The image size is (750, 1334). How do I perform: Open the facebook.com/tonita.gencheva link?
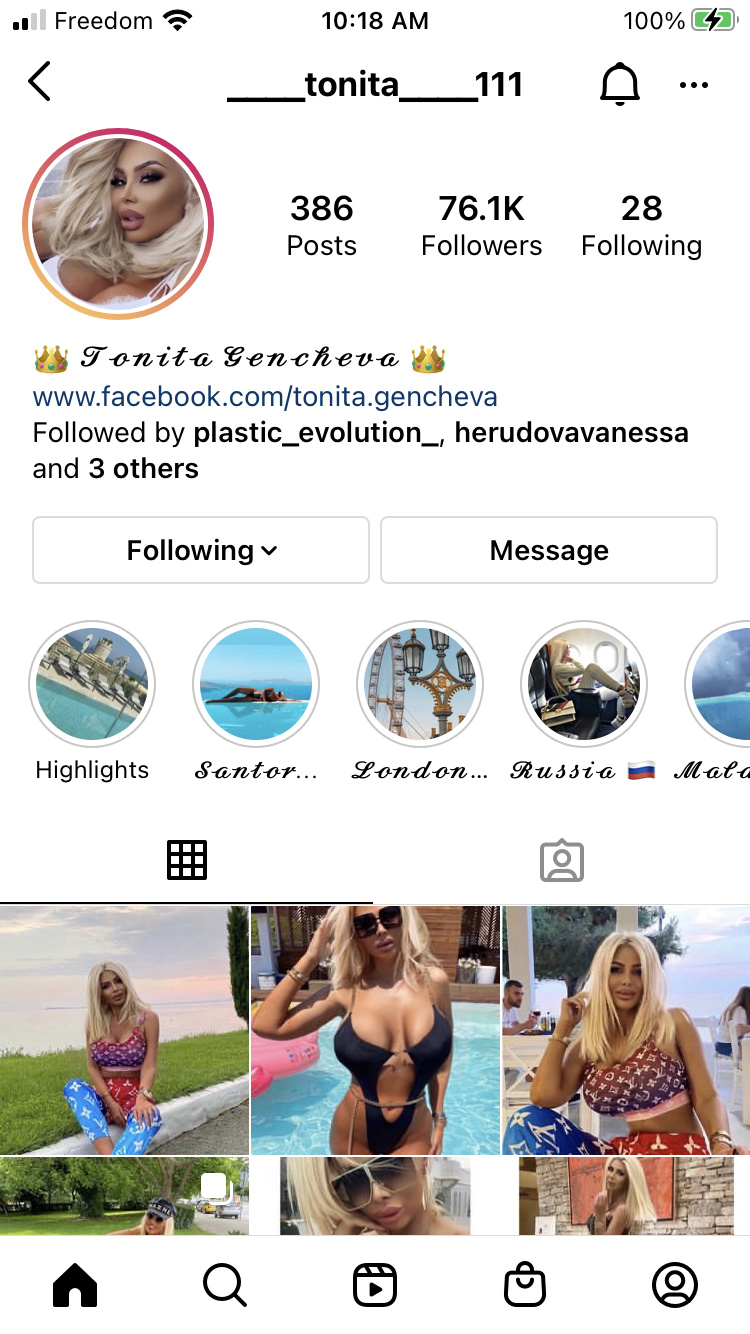[265, 397]
